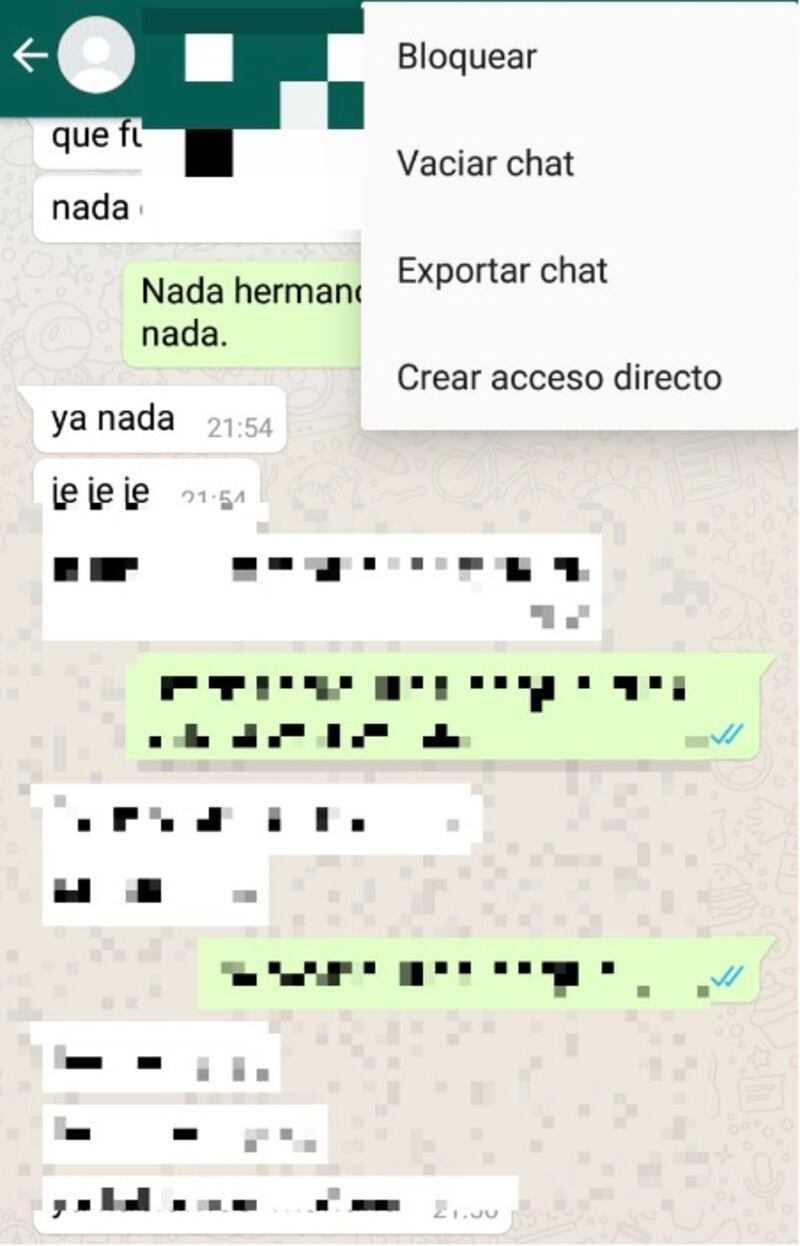Go back using the arrow icon
800x1246 pixels.
click(29, 56)
